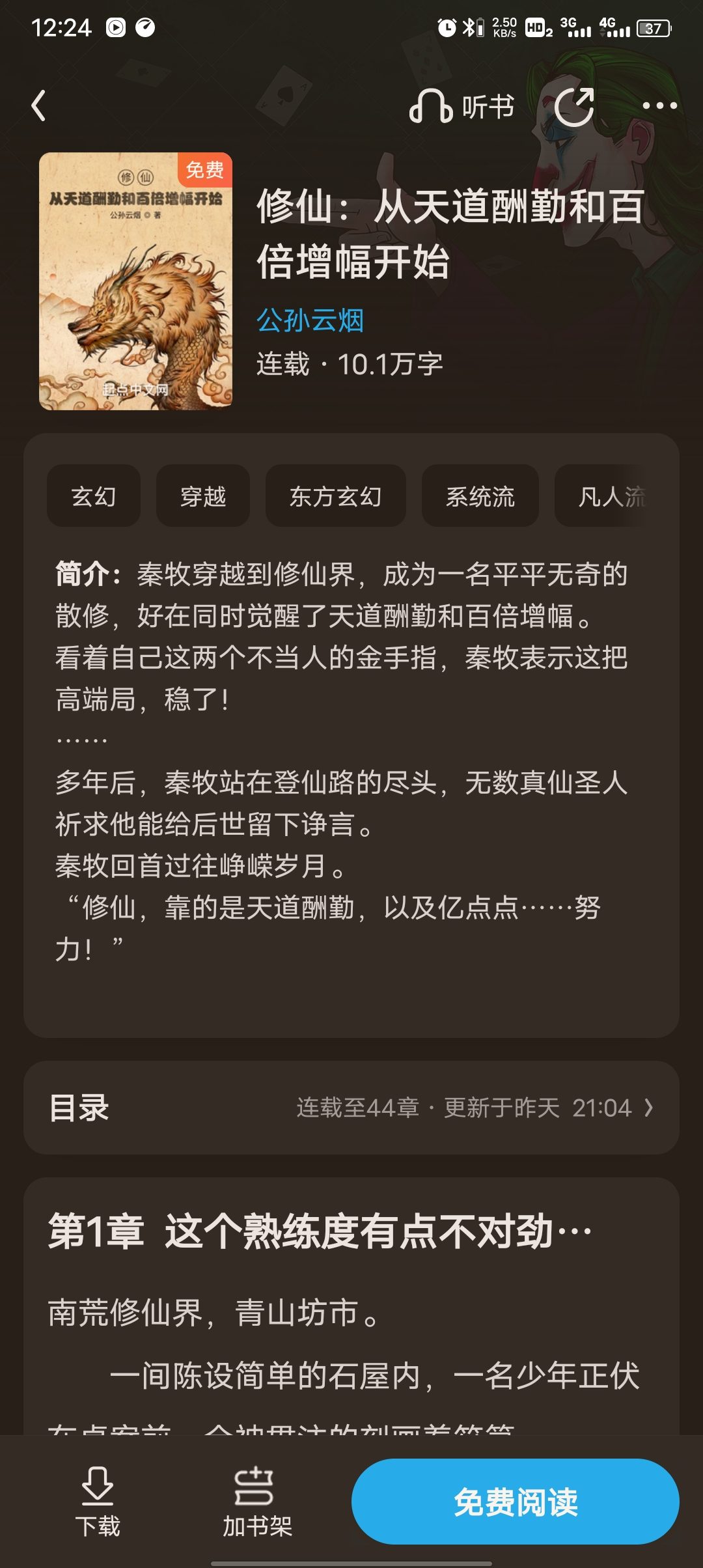This screenshot has width=703, height=1568.
Task: Go back with the top-left arrow
Action: click(39, 105)
